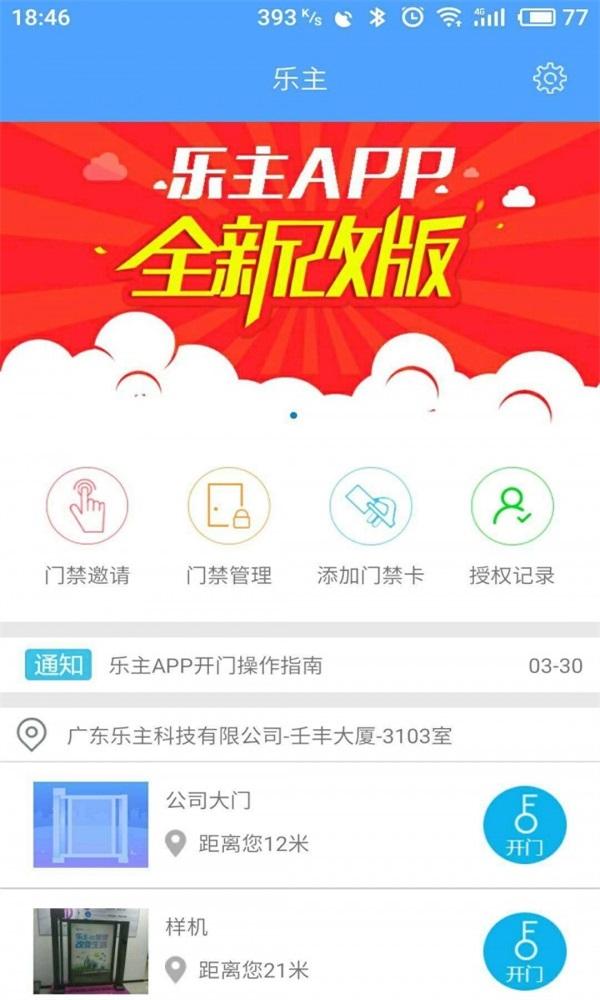Screen dimensions: 600x1000
Task: Open the 乐主APP全新改版 banner
Action: (300, 265)
